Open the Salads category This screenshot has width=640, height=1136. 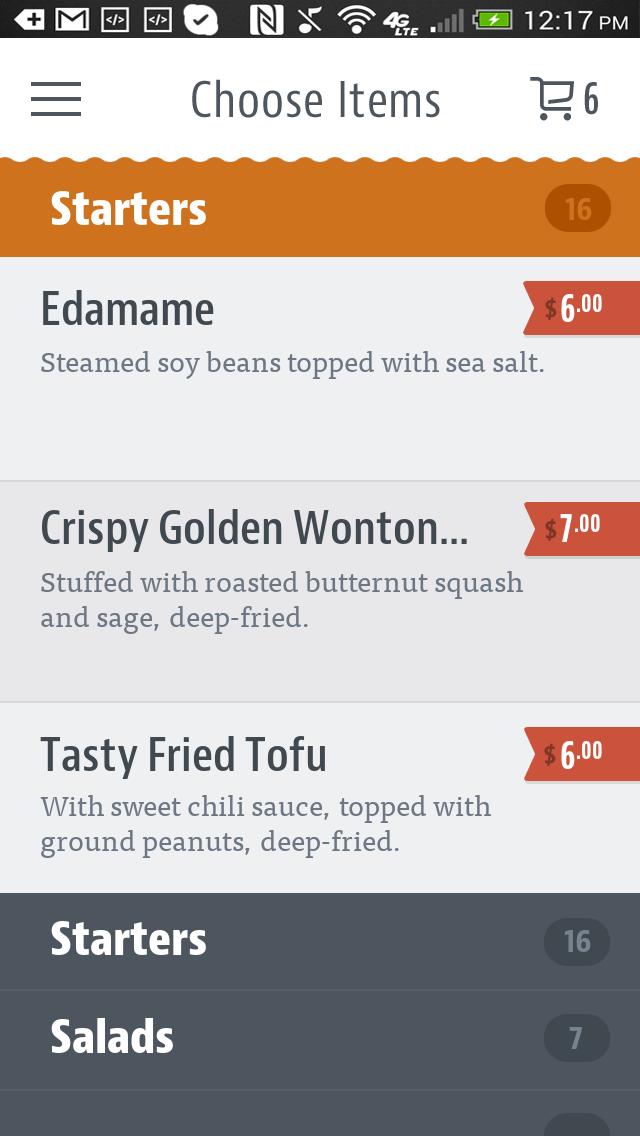320,1039
